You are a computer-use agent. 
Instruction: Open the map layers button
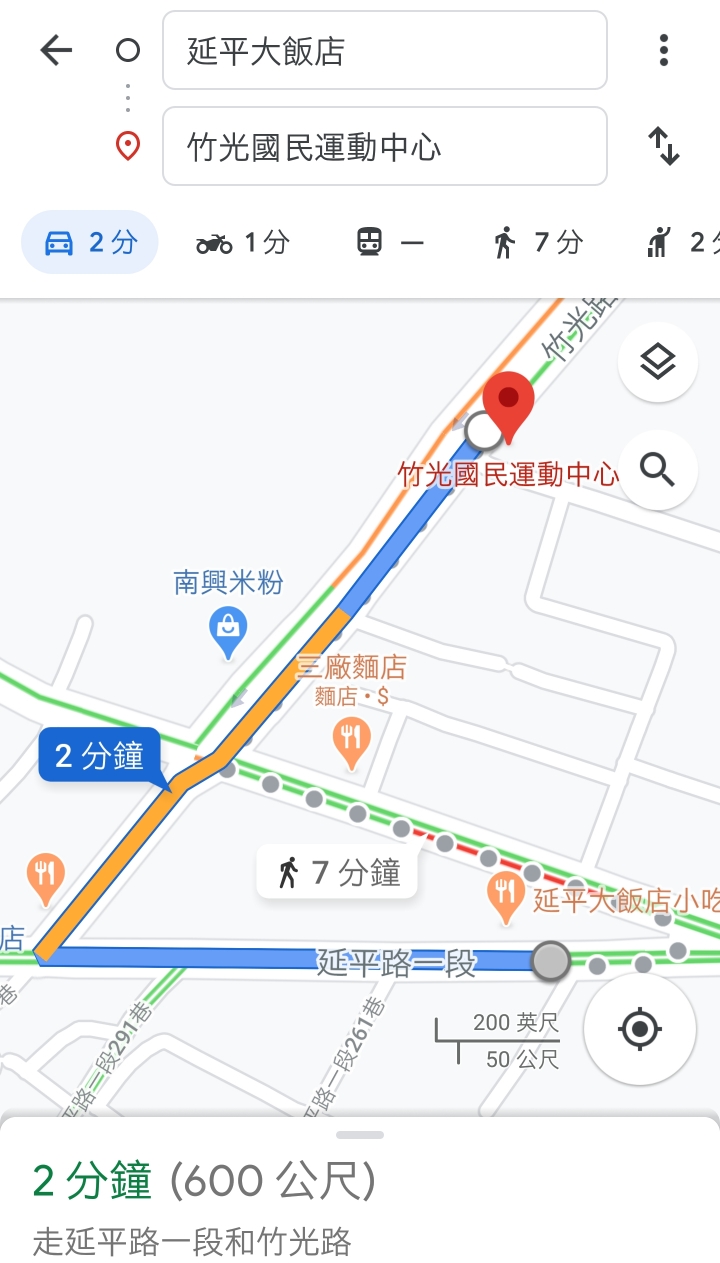coord(657,362)
